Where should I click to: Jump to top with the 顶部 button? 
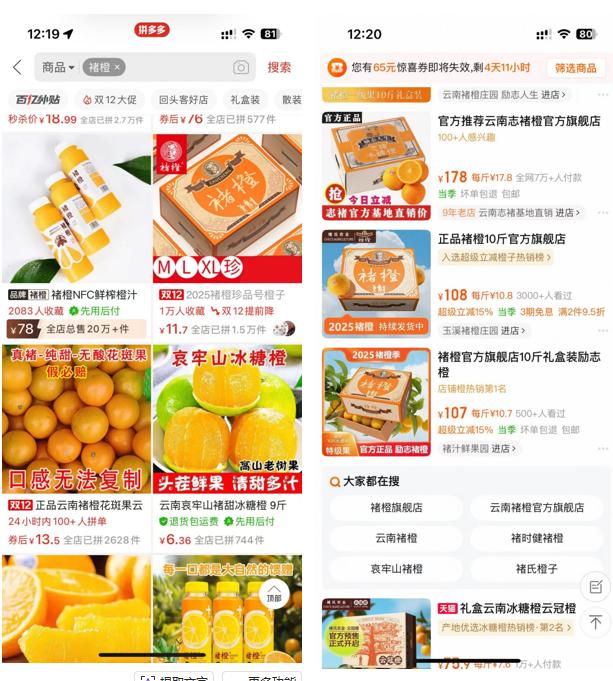(275, 594)
